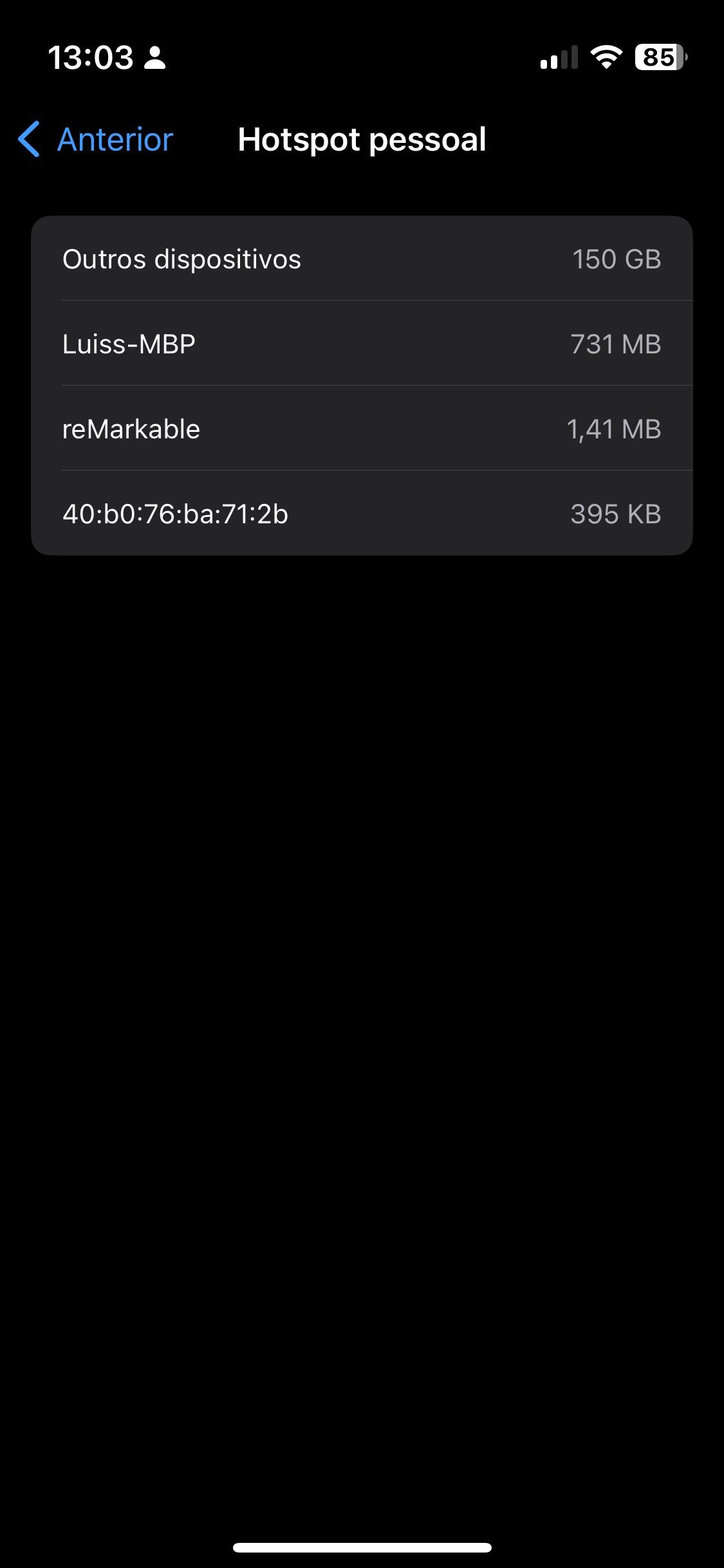Viewport: 724px width, 1568px height.
Task: Tap the home indicator bar
Action: [x=362, y=1546]
